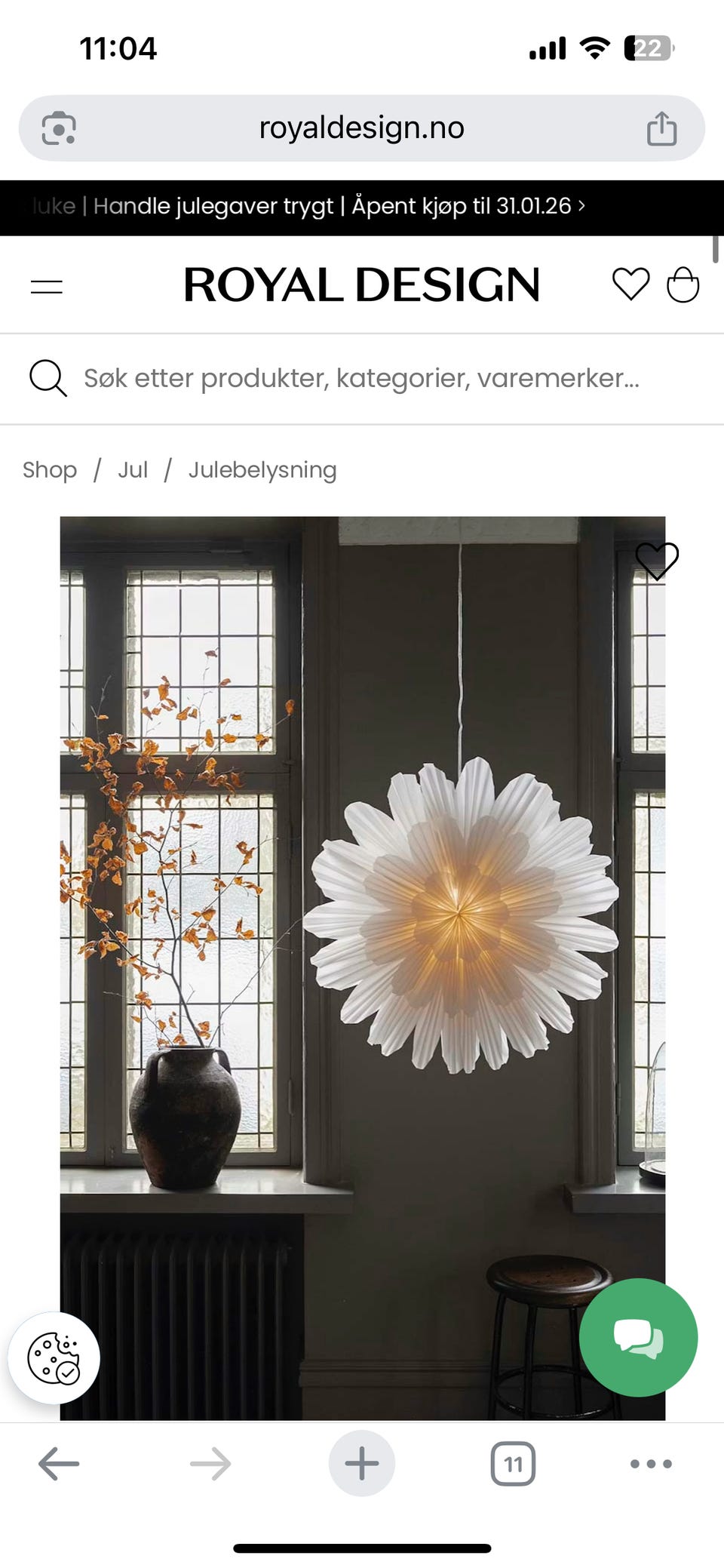
Task: Tap the Safari share icon
Action: [664, 127]
